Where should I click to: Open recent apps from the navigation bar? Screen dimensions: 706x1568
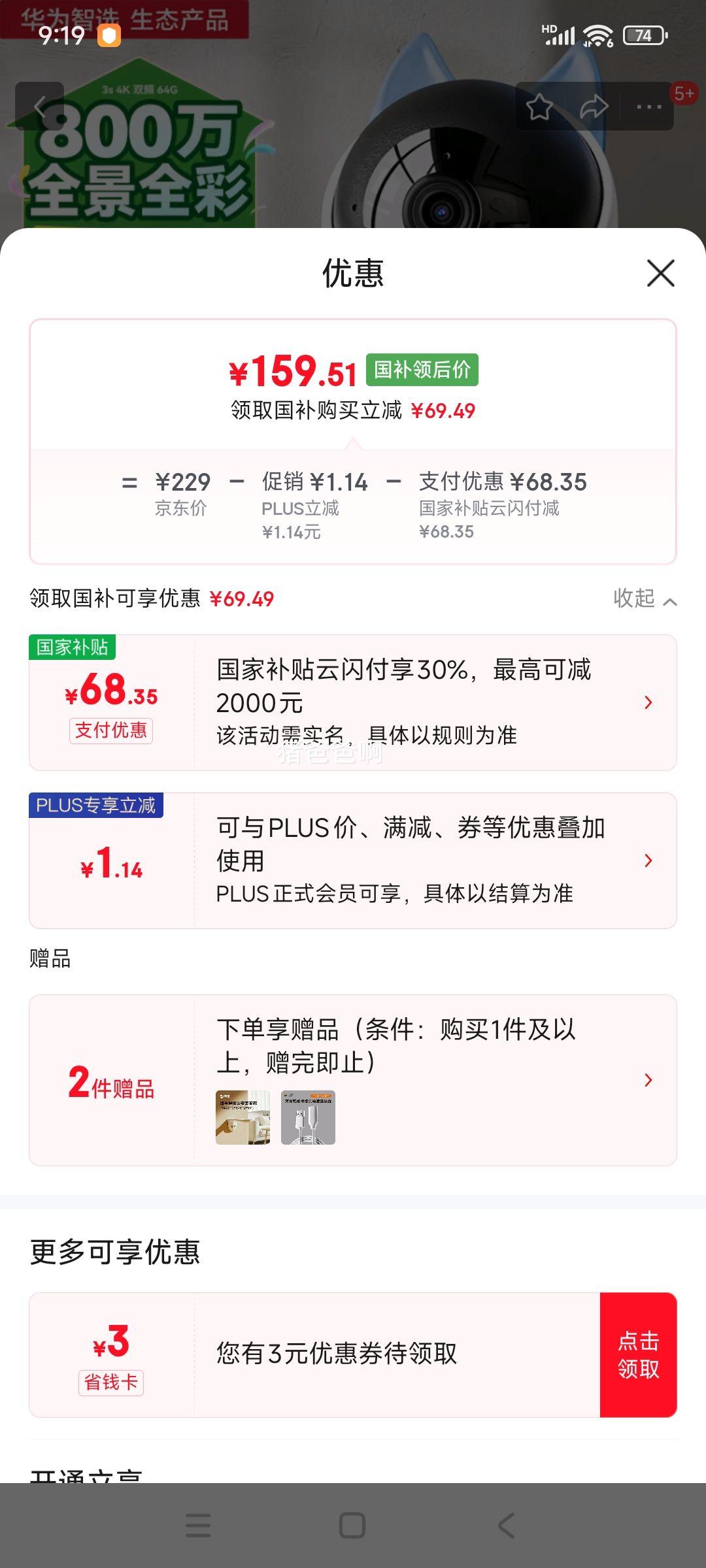pyautogui.click(x=198, y=1526)
